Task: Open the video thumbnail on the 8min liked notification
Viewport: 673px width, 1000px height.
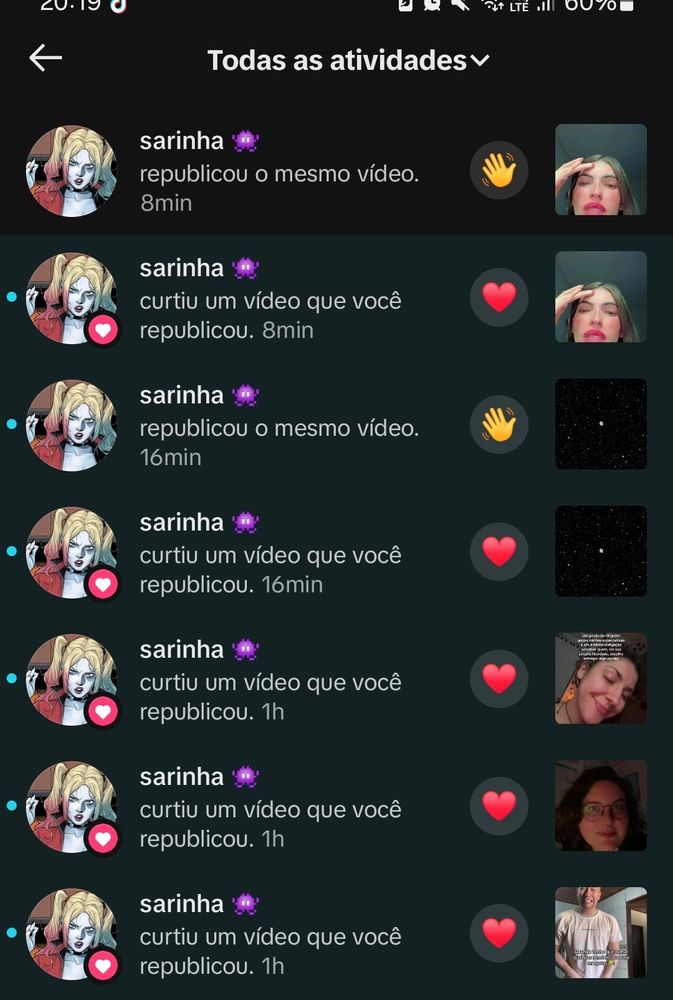Action: point(600,297)
